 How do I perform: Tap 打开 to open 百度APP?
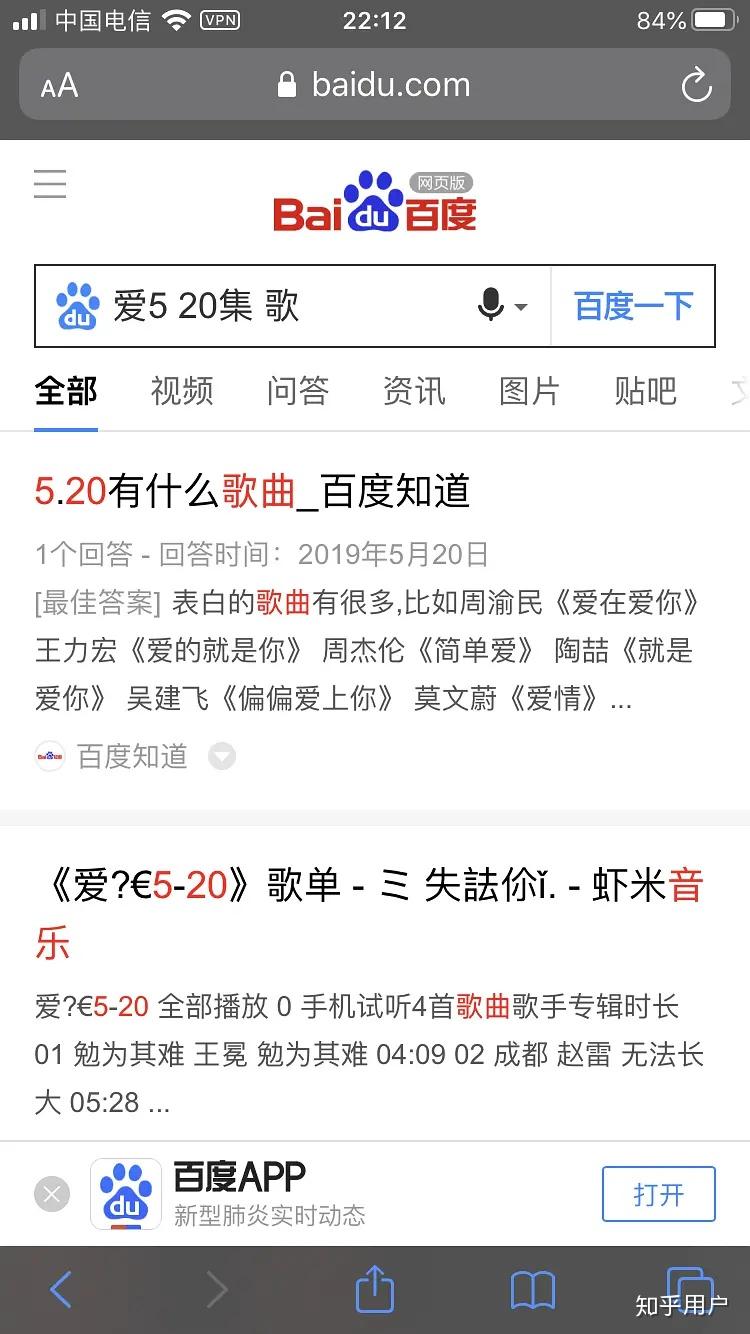pos(658,1194)
